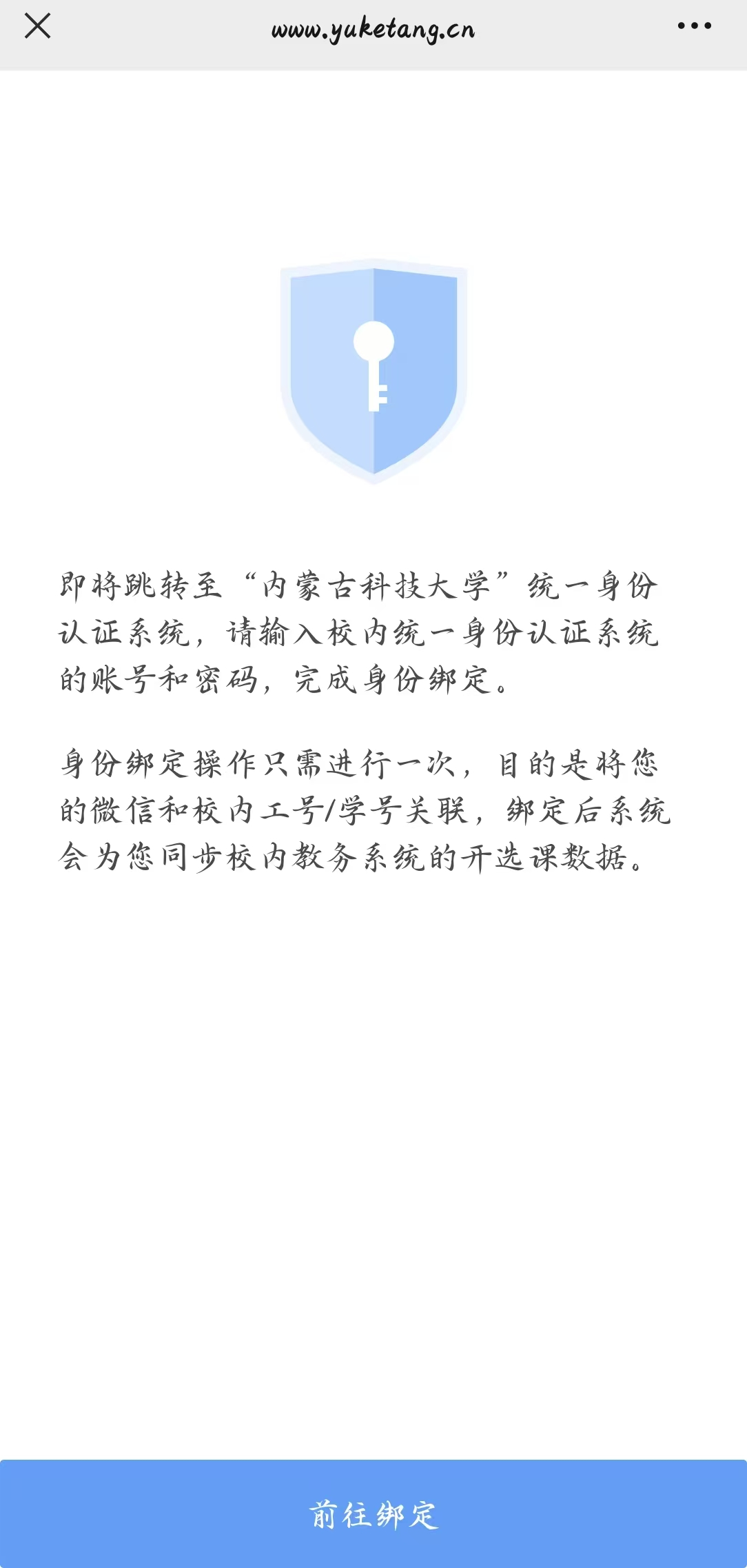
Task: Close the yuketang.cn web page
Action: pyautogui.click(x=37, y=26)
